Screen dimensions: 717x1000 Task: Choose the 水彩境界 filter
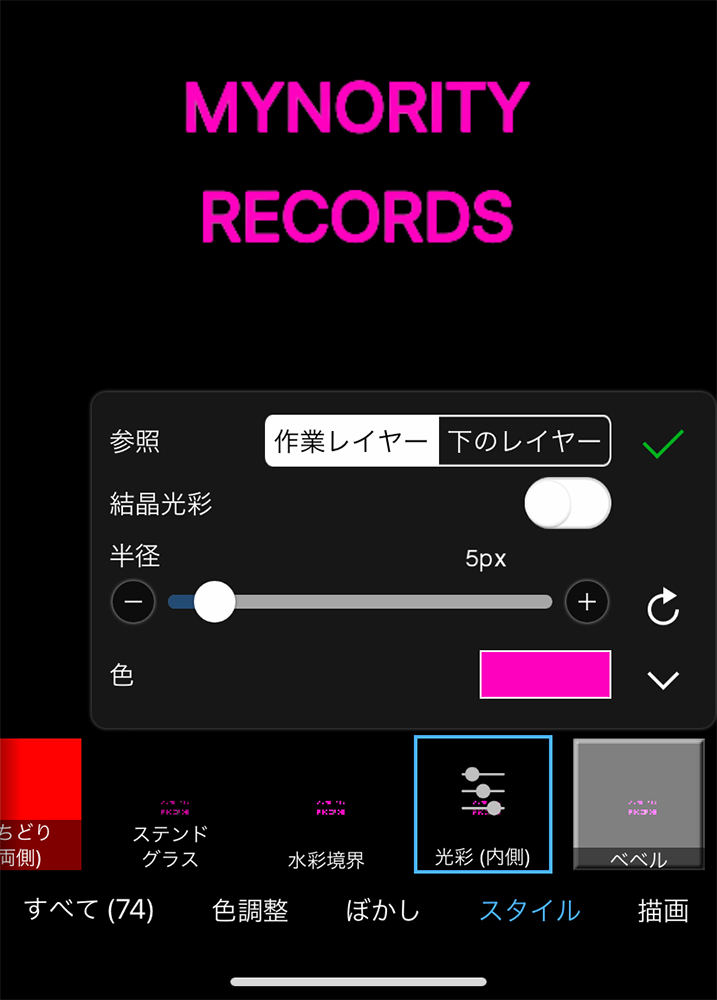(x=327, y=805)
